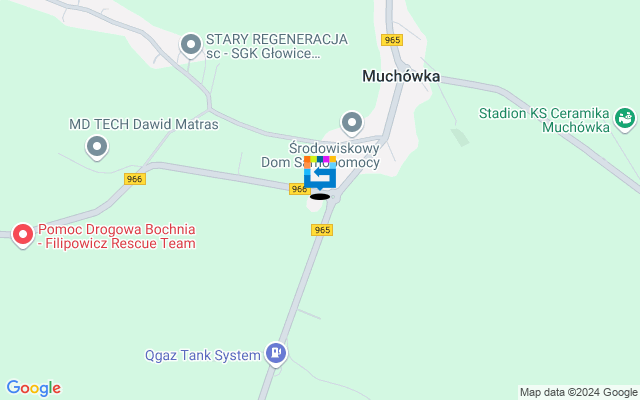Open the STARY REGENERACJA place marker
Screen dimensions: 640x400
click(x=191, y=45)
